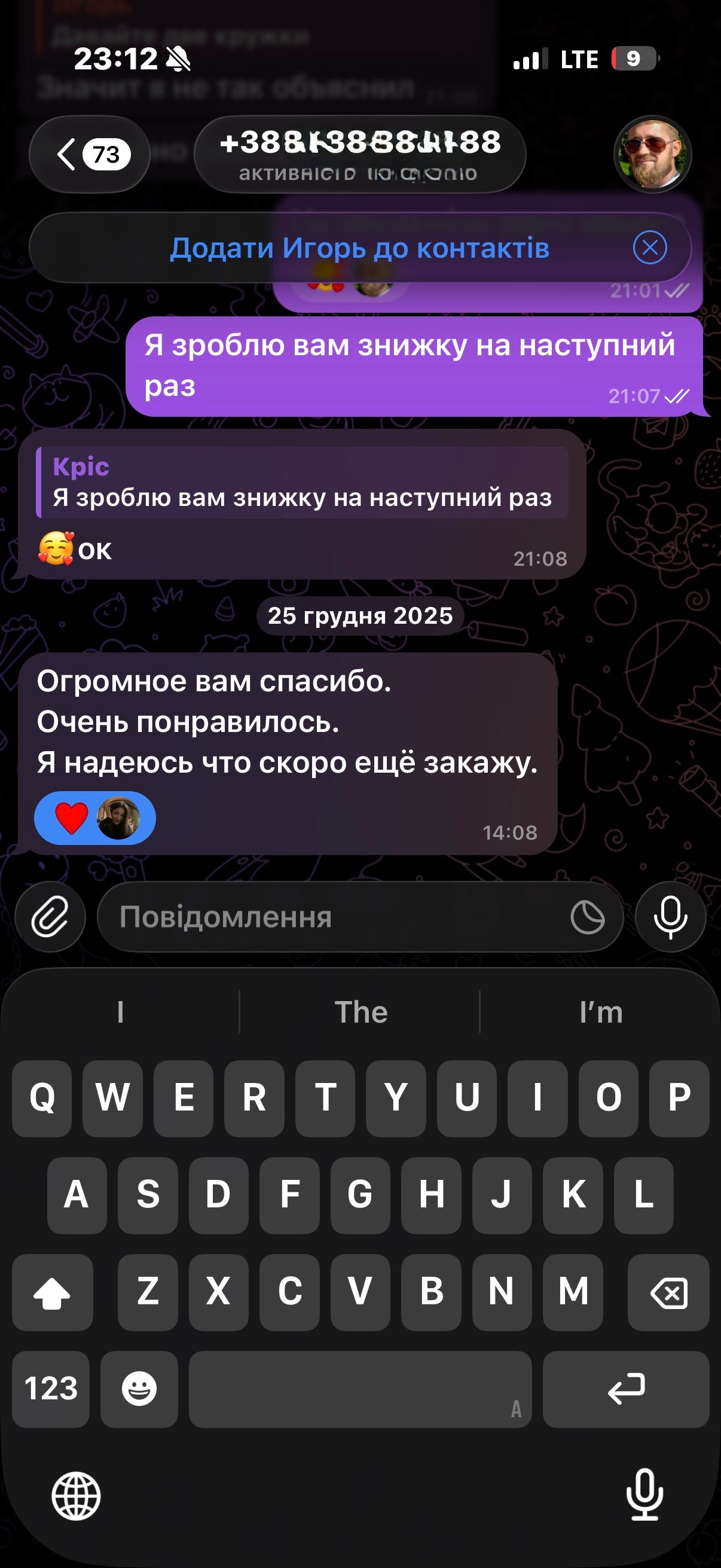The width and height of the screenshot is (721, 1568).
Task: Record a voice message with the microphone
Action: [x=670, y=917]
